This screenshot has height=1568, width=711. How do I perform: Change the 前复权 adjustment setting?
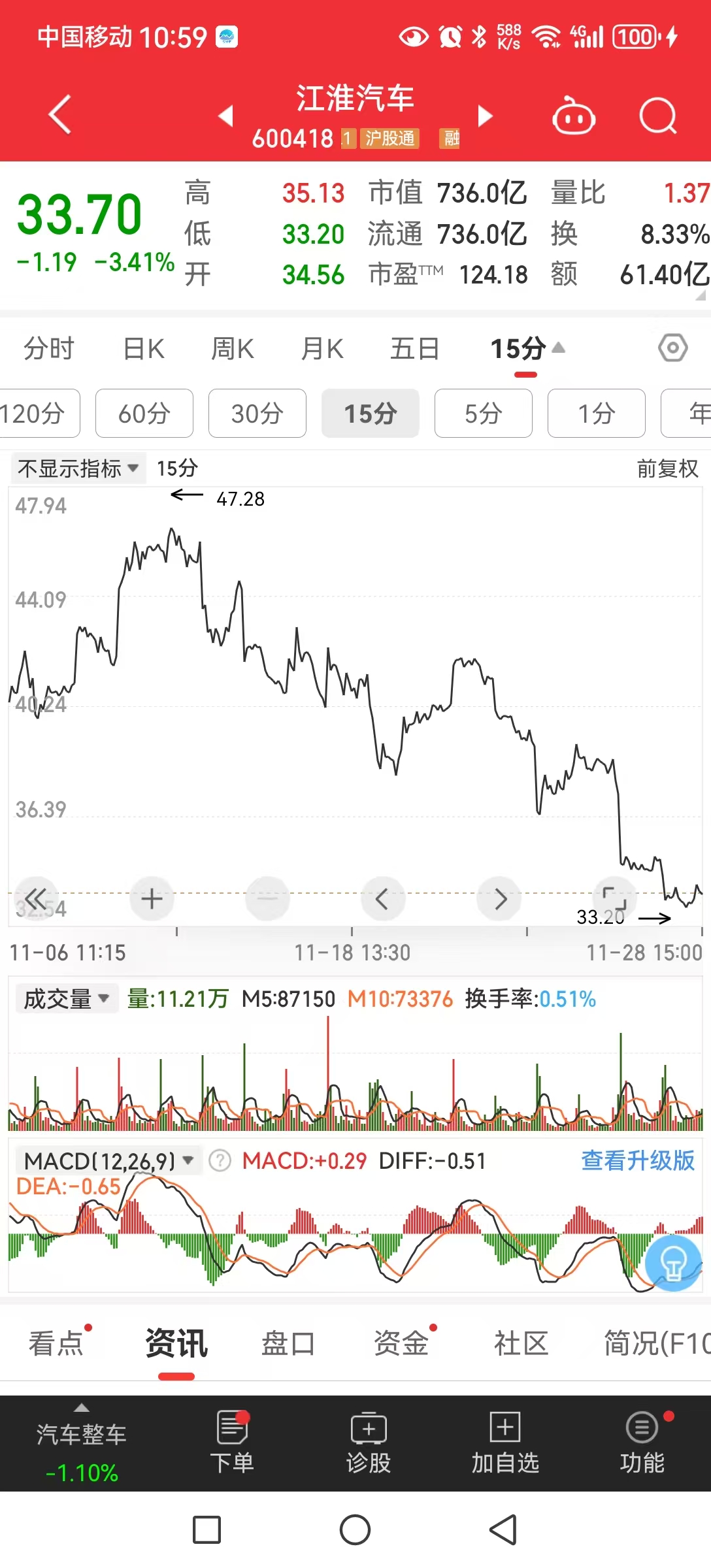pos(668,468)
